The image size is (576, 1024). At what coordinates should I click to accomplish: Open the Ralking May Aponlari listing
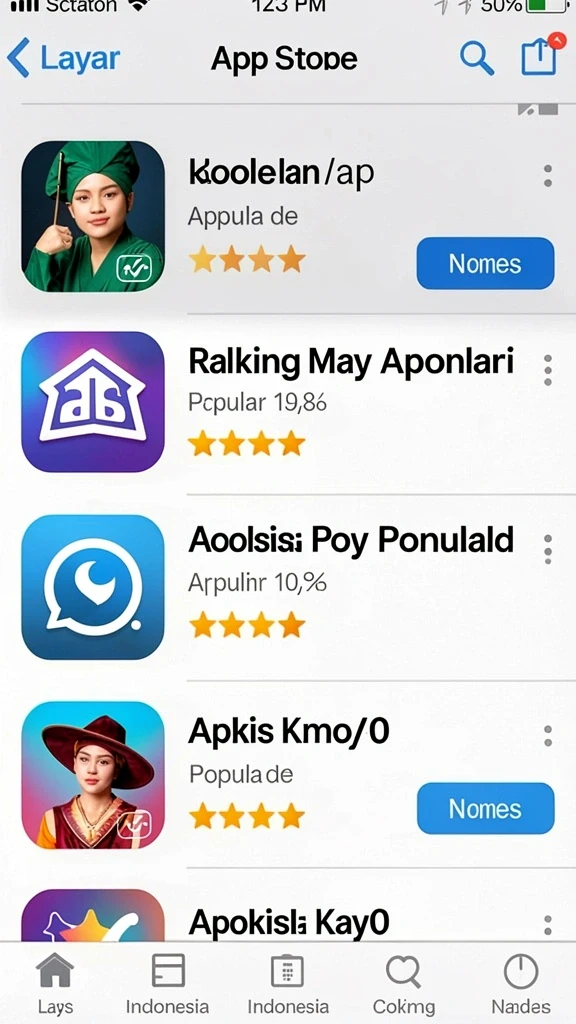click(288, 402)
